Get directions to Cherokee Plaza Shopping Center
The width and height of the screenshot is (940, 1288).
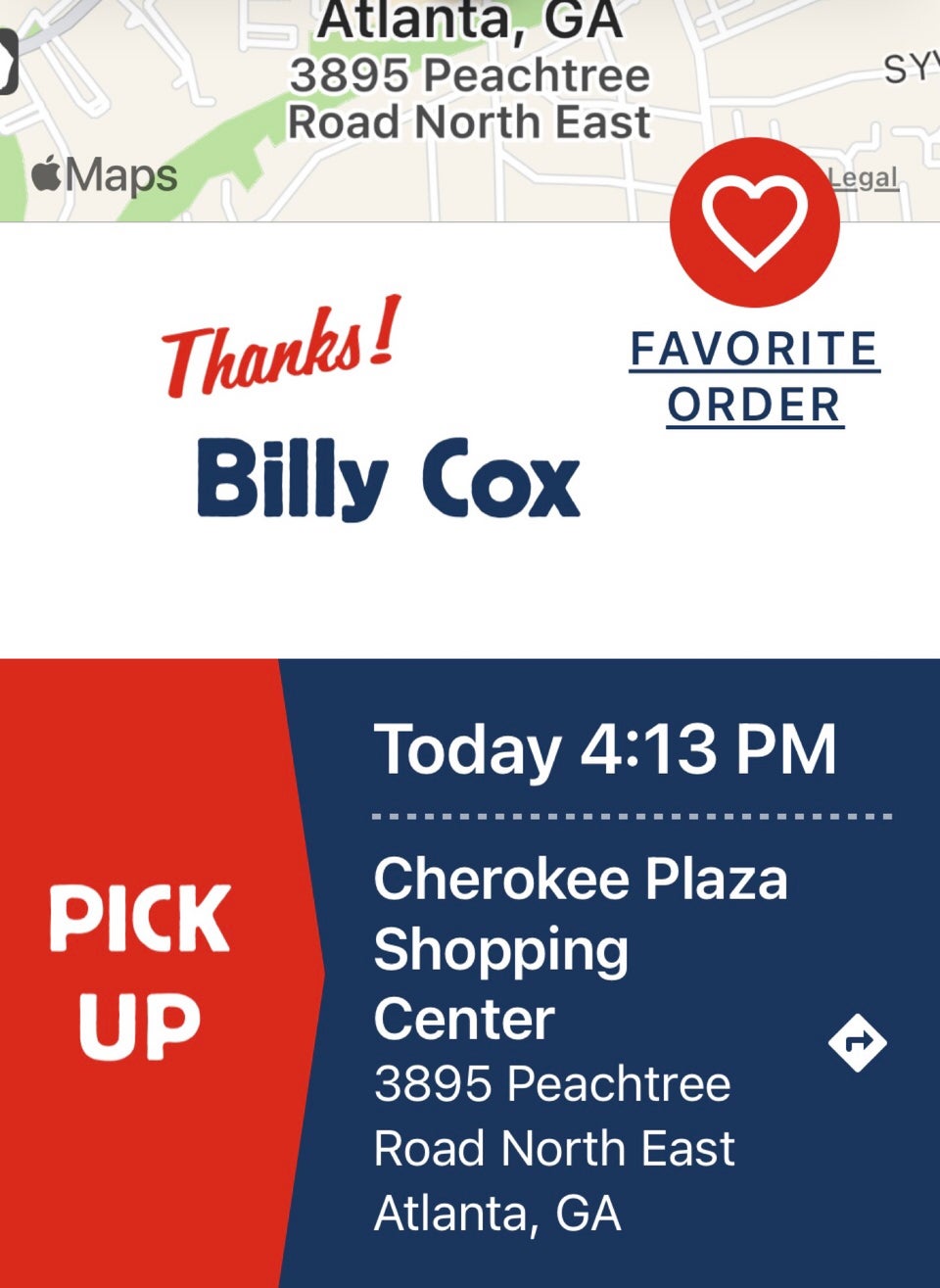tap(857, 1042)
